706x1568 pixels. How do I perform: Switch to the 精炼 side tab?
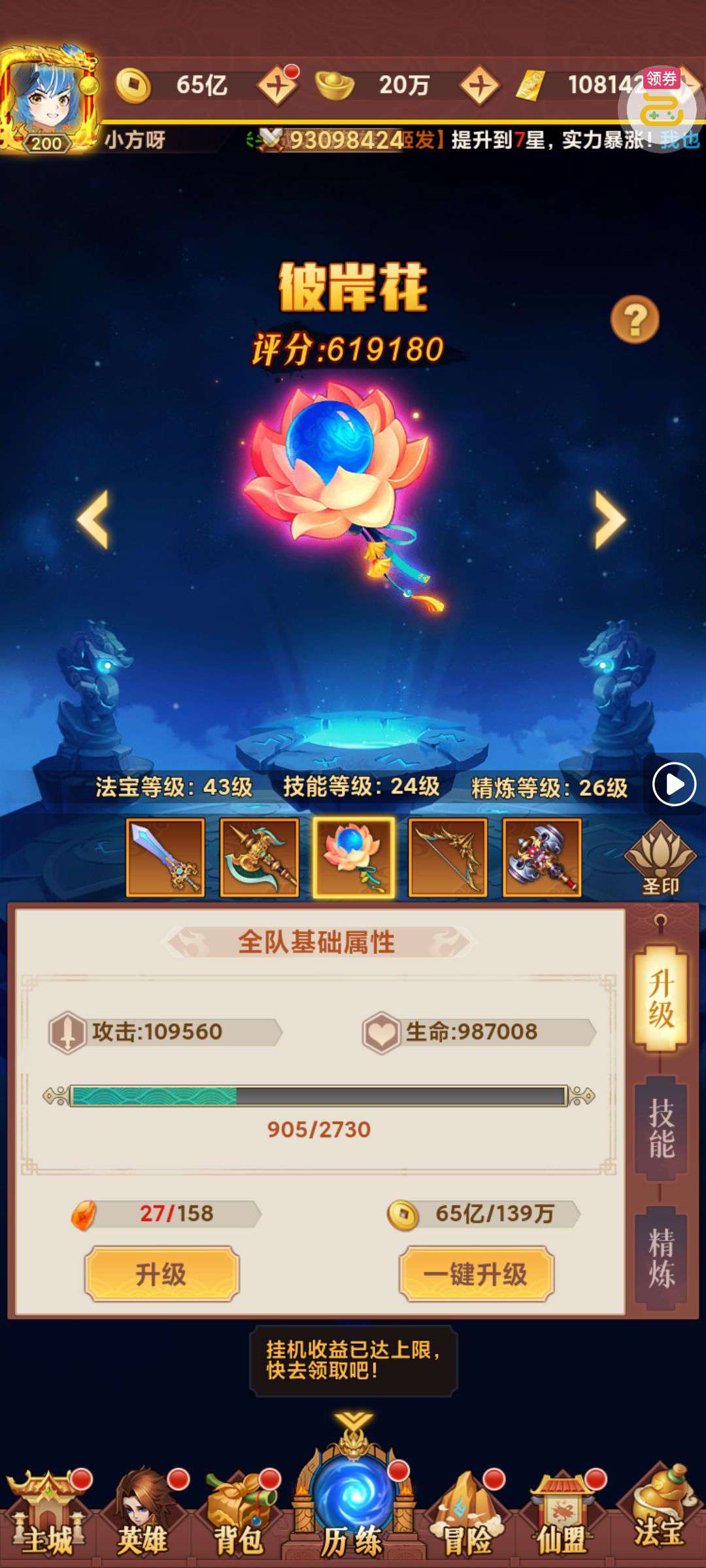click(661, 1258)
